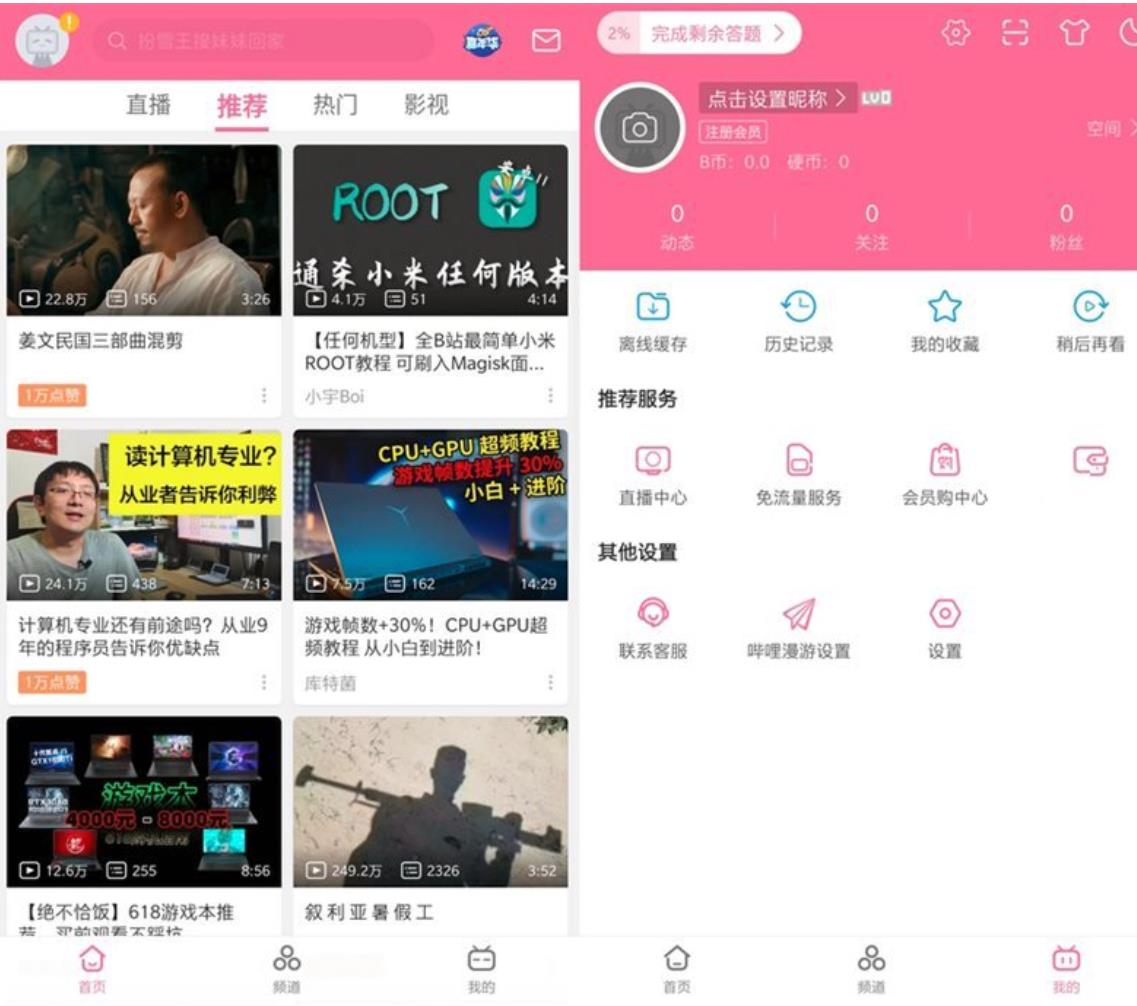Open the 稍后再看 list
Viewport: 1137px width, 1006px height.
pos(1089,322)
